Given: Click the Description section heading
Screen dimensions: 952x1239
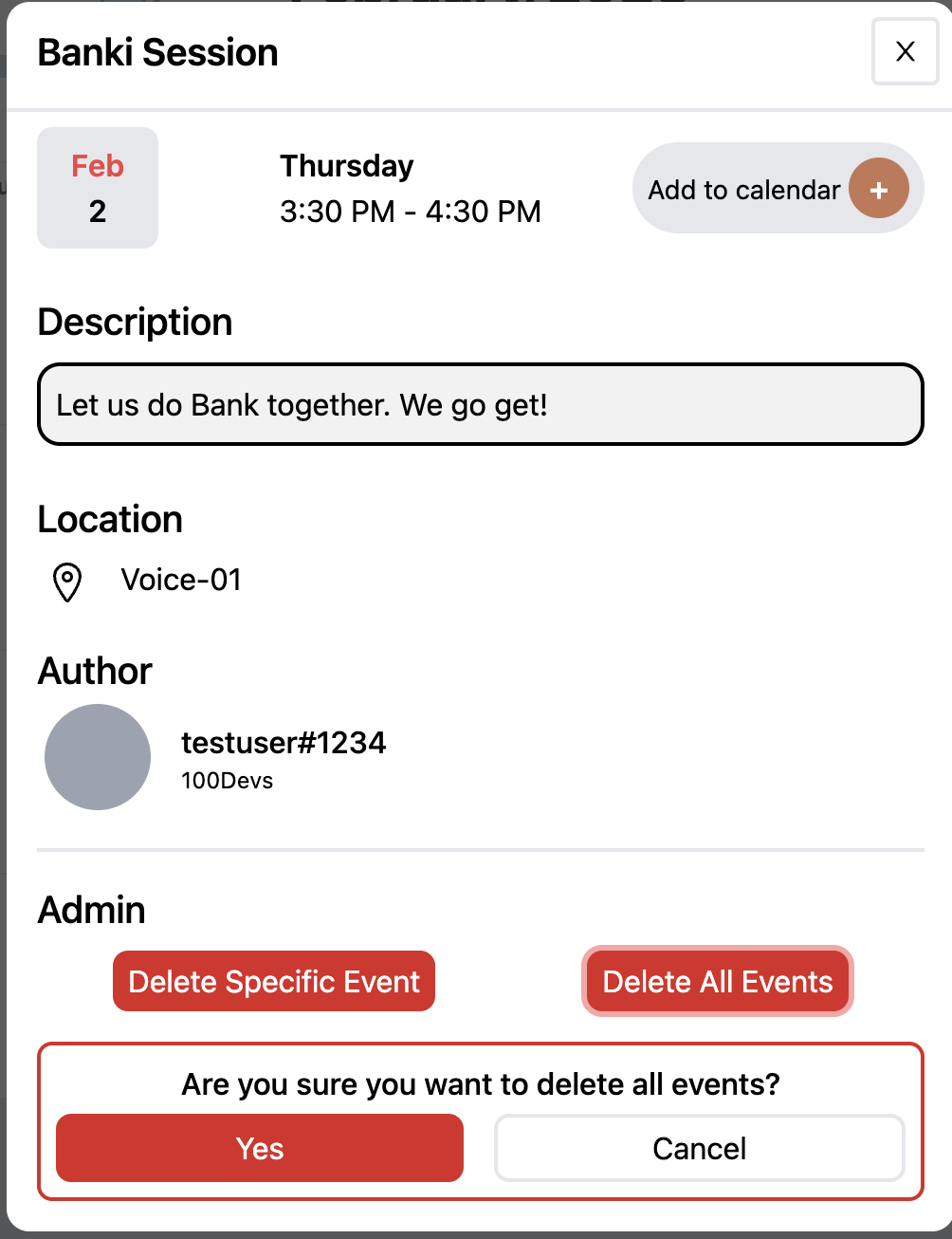Looking at the screenshot, I should [135, 323].
